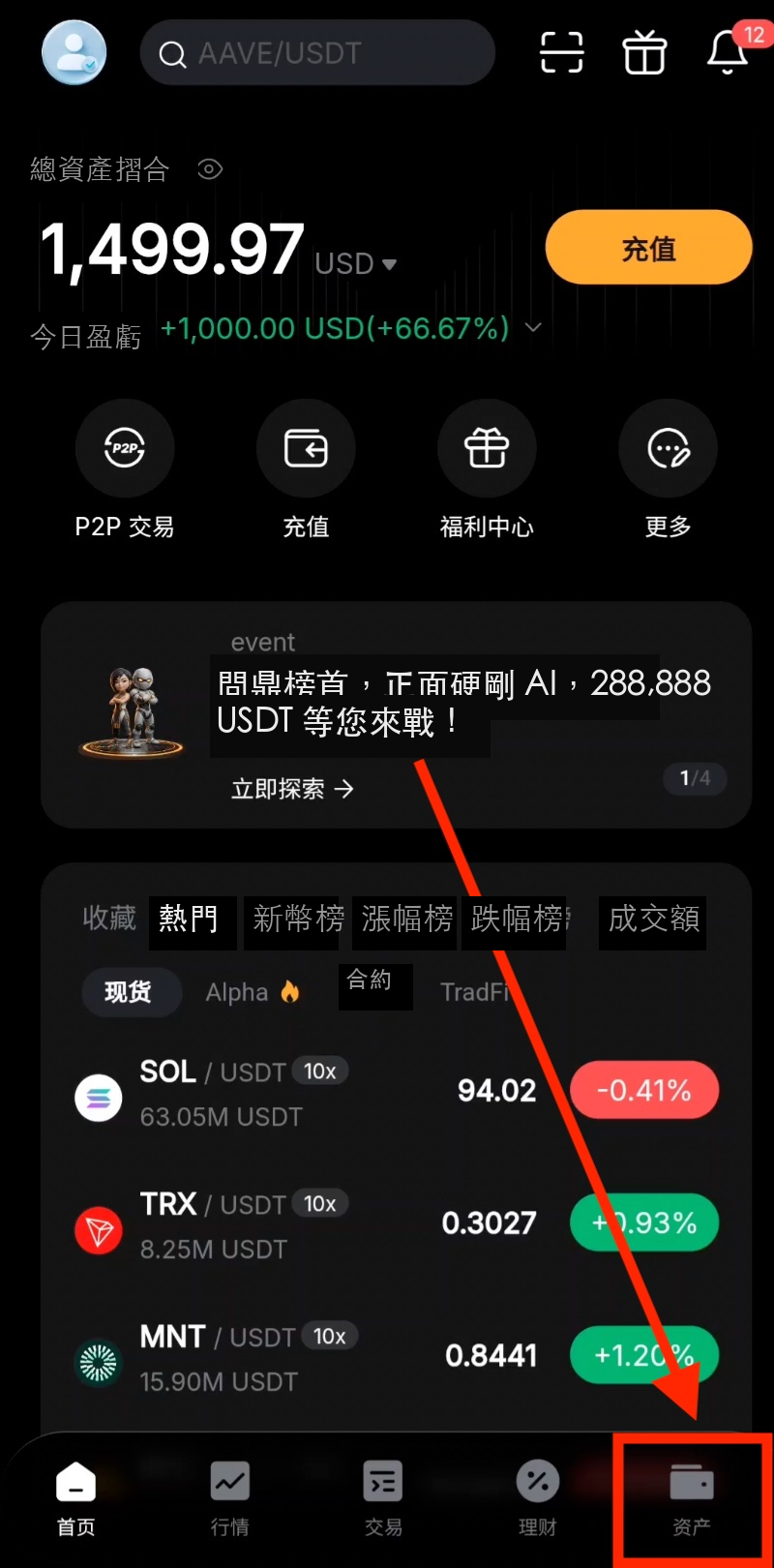The height and width of the screenshot is (1568, 774).
Task: Switch to the 行情 bottom tab
Action: tap(230, 1498)
